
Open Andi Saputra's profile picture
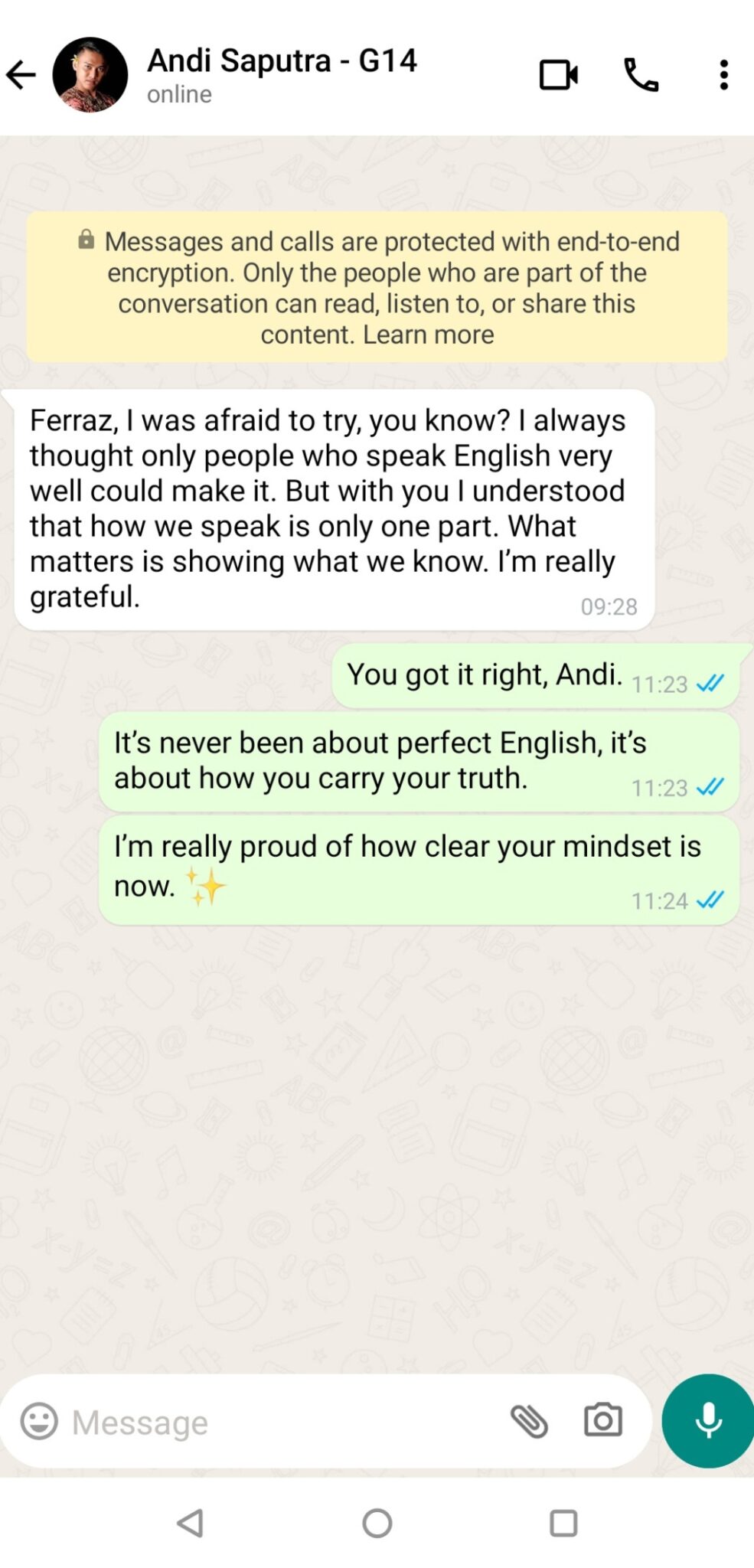(90, 75)
